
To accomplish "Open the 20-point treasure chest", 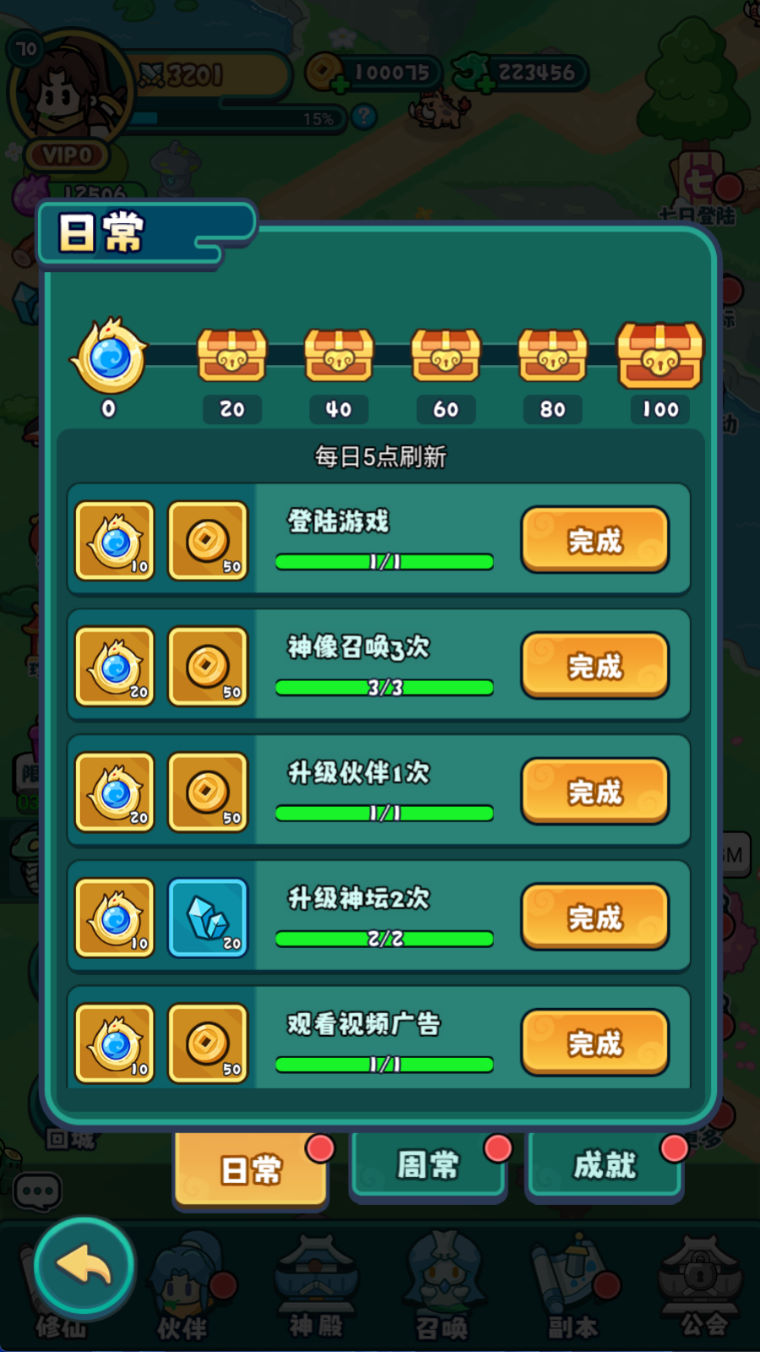I will click(232, 355).
